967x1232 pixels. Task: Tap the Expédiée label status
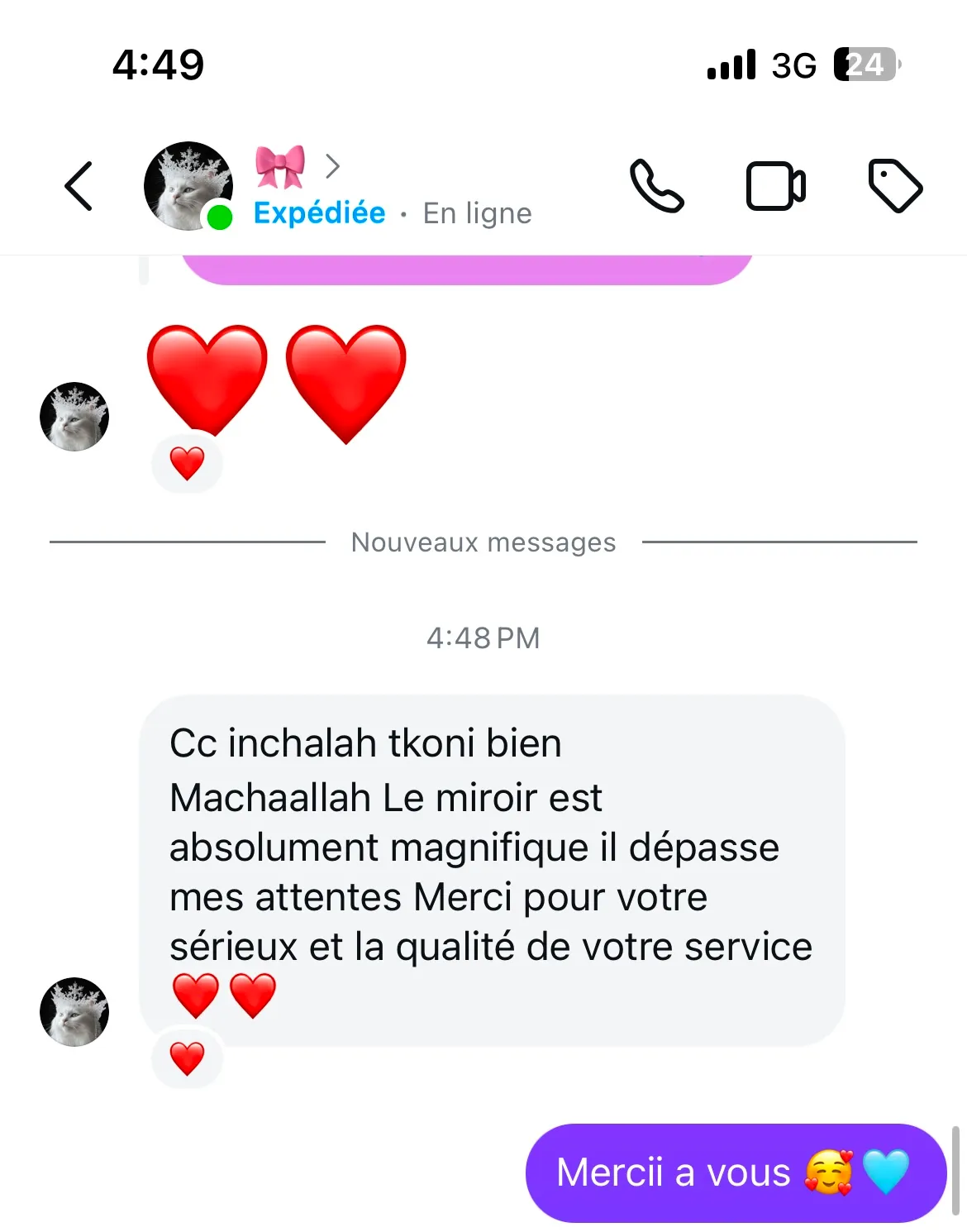tap(319, 213)
